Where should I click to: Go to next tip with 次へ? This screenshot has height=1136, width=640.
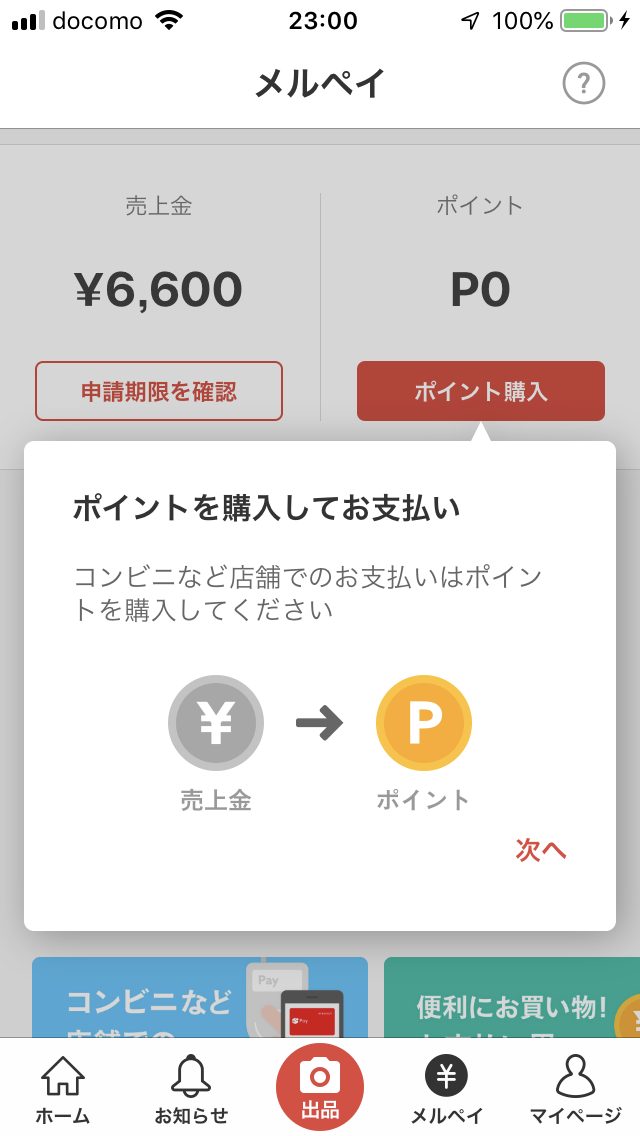[x=541, y=850]
